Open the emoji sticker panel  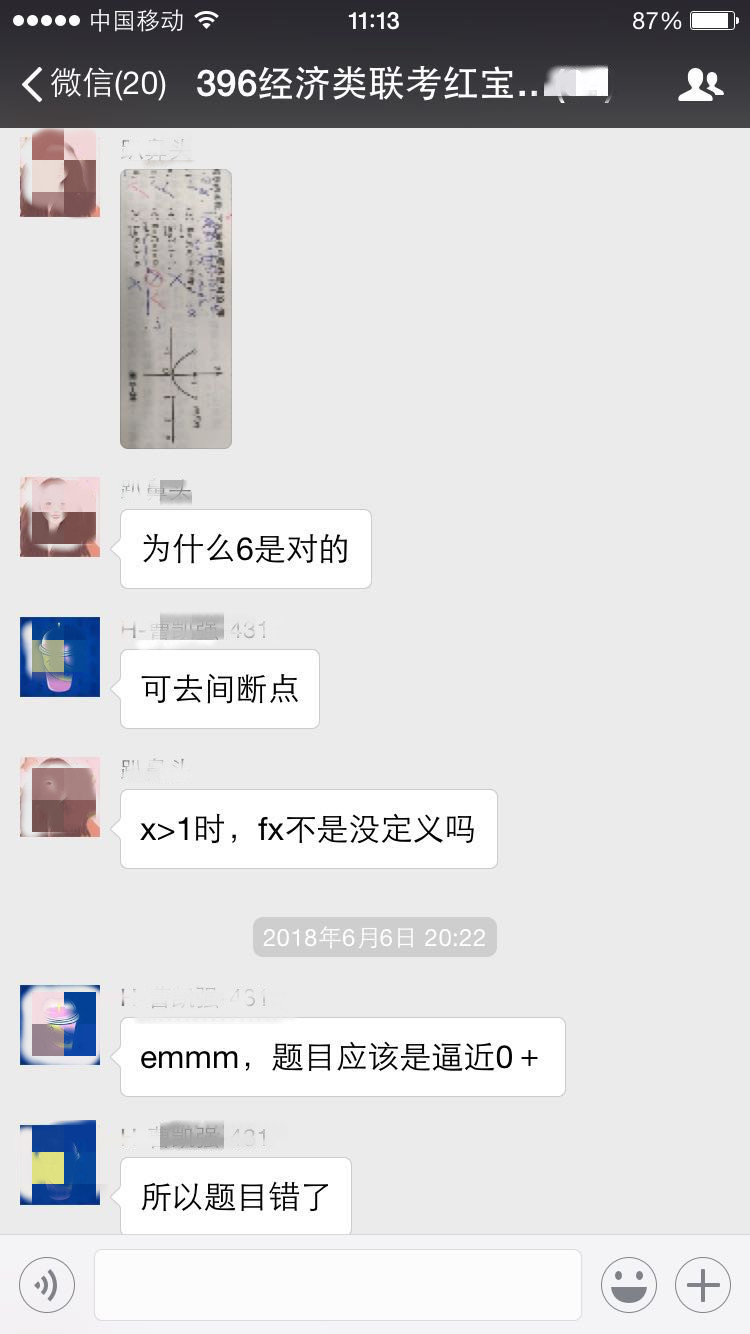click(629, 1284)
